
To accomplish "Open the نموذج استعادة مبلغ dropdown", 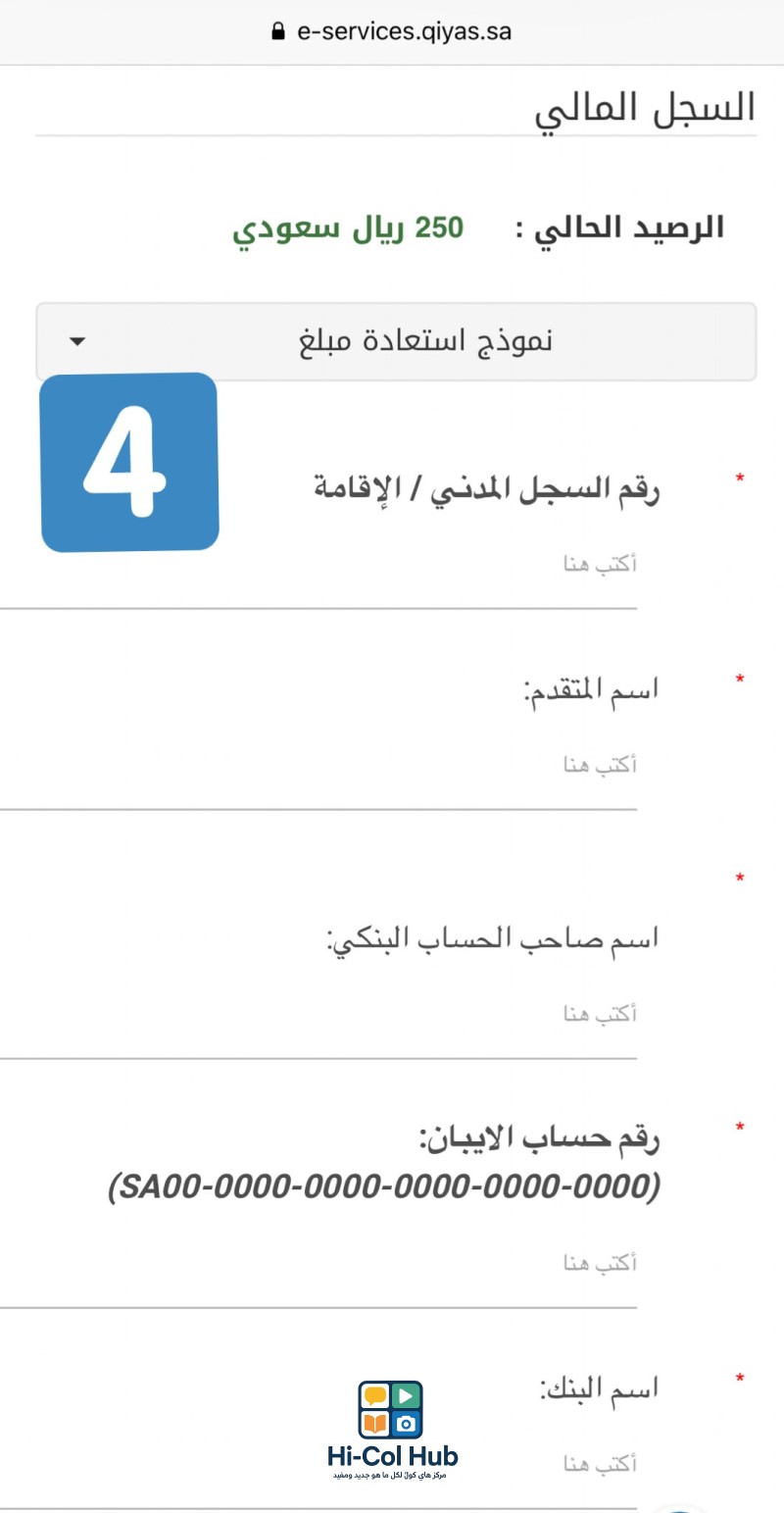I will 396,341.
